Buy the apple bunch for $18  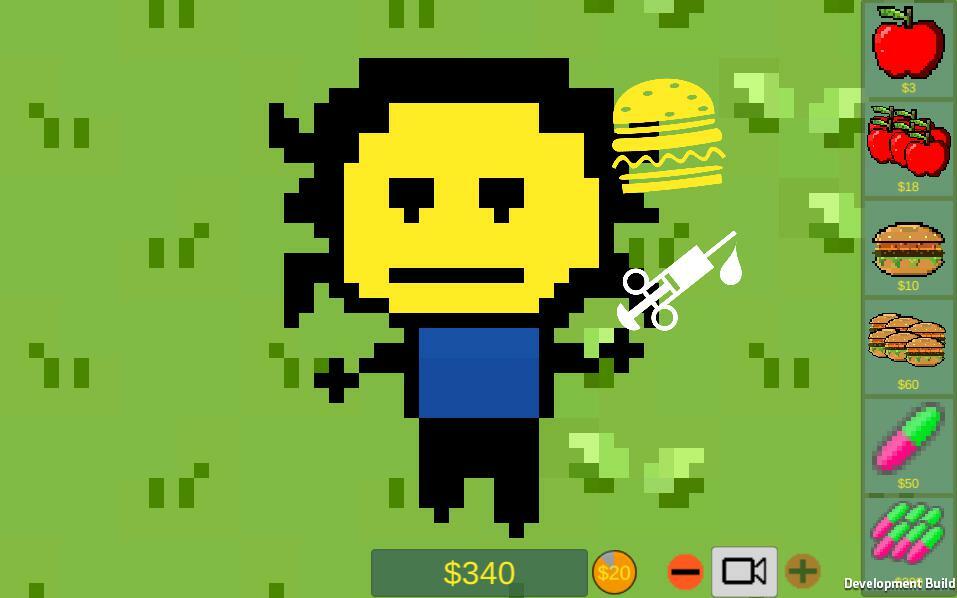(908, 146)
